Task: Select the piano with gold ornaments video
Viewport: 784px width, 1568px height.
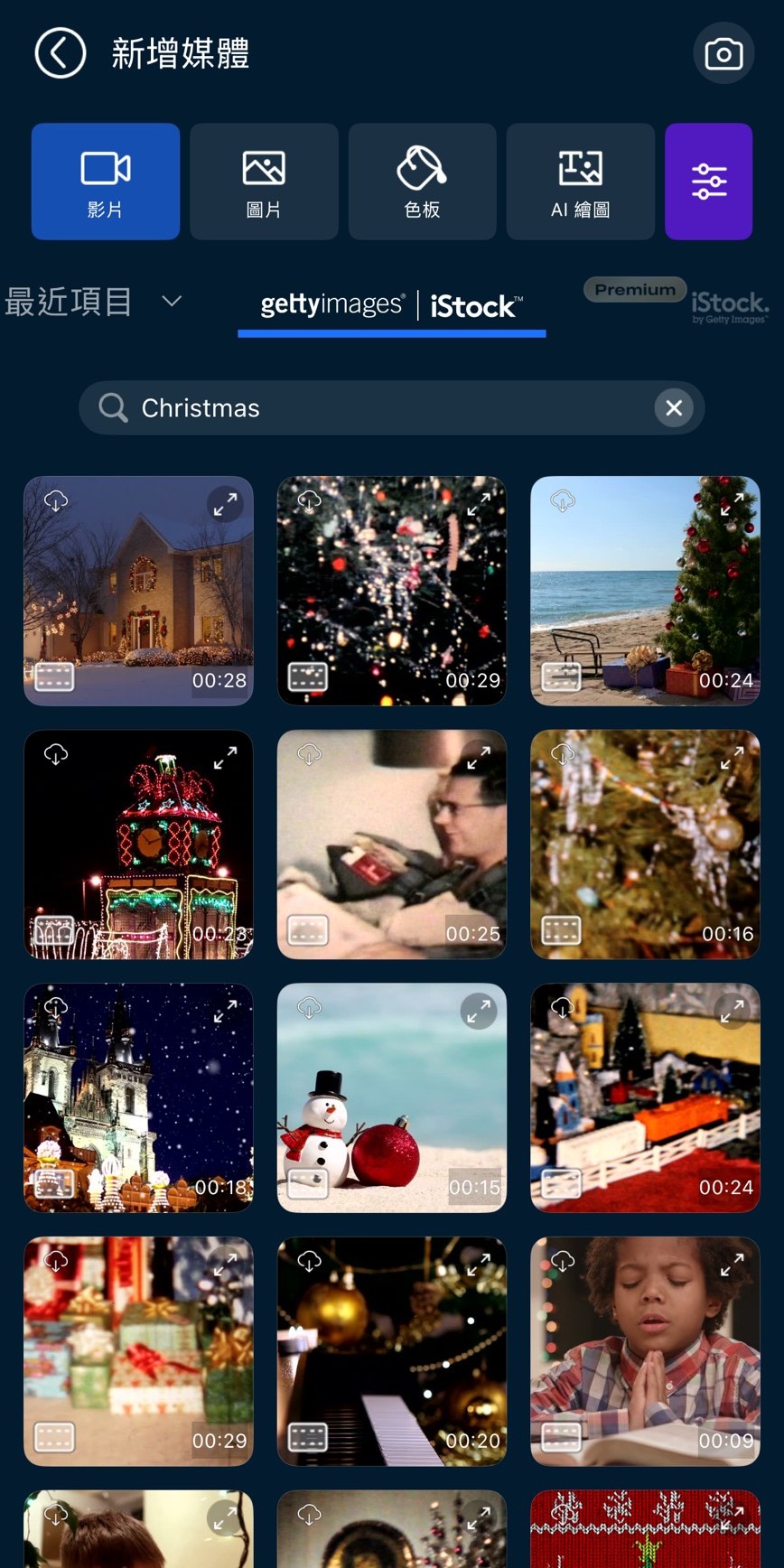Action: click(x=391, y=1351)
